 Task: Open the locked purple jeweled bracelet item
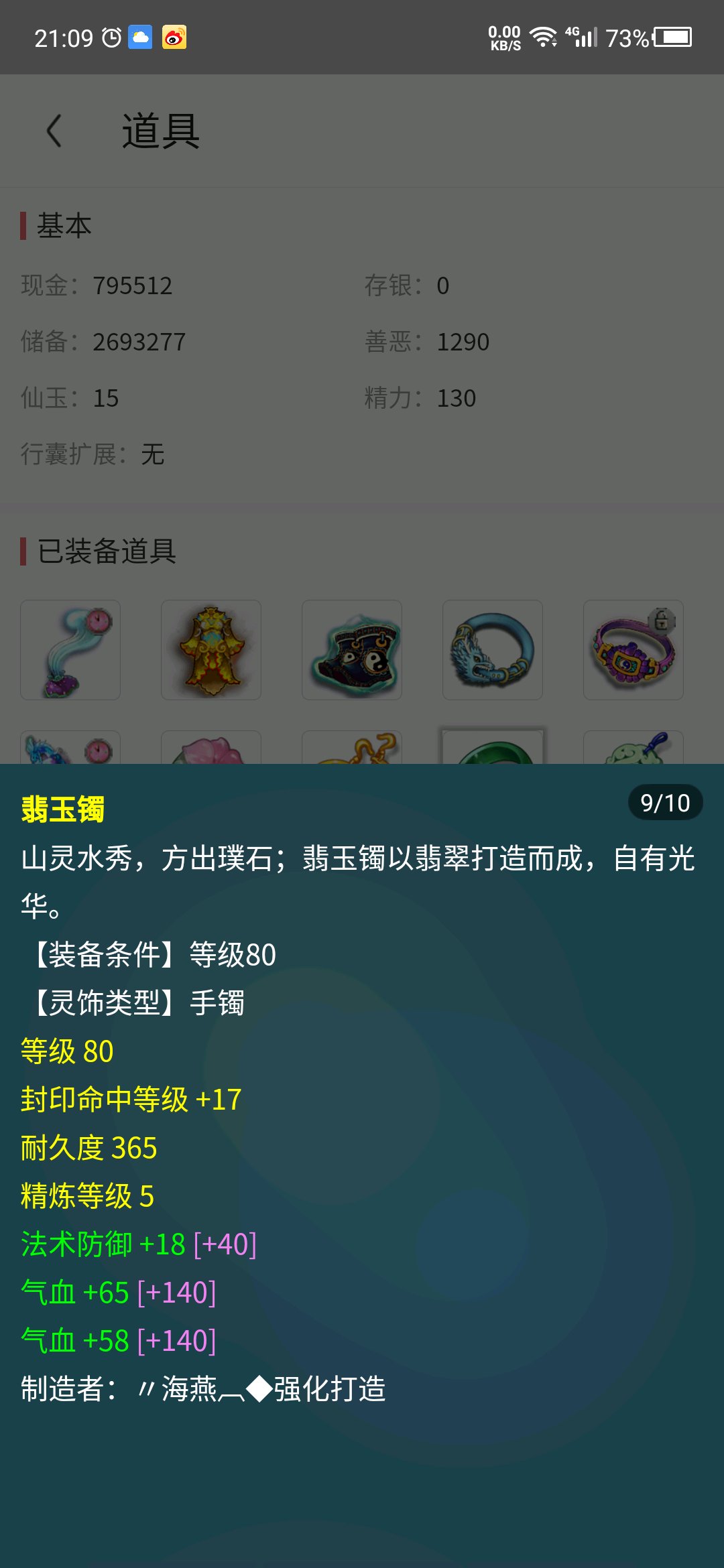pos(633,650)
